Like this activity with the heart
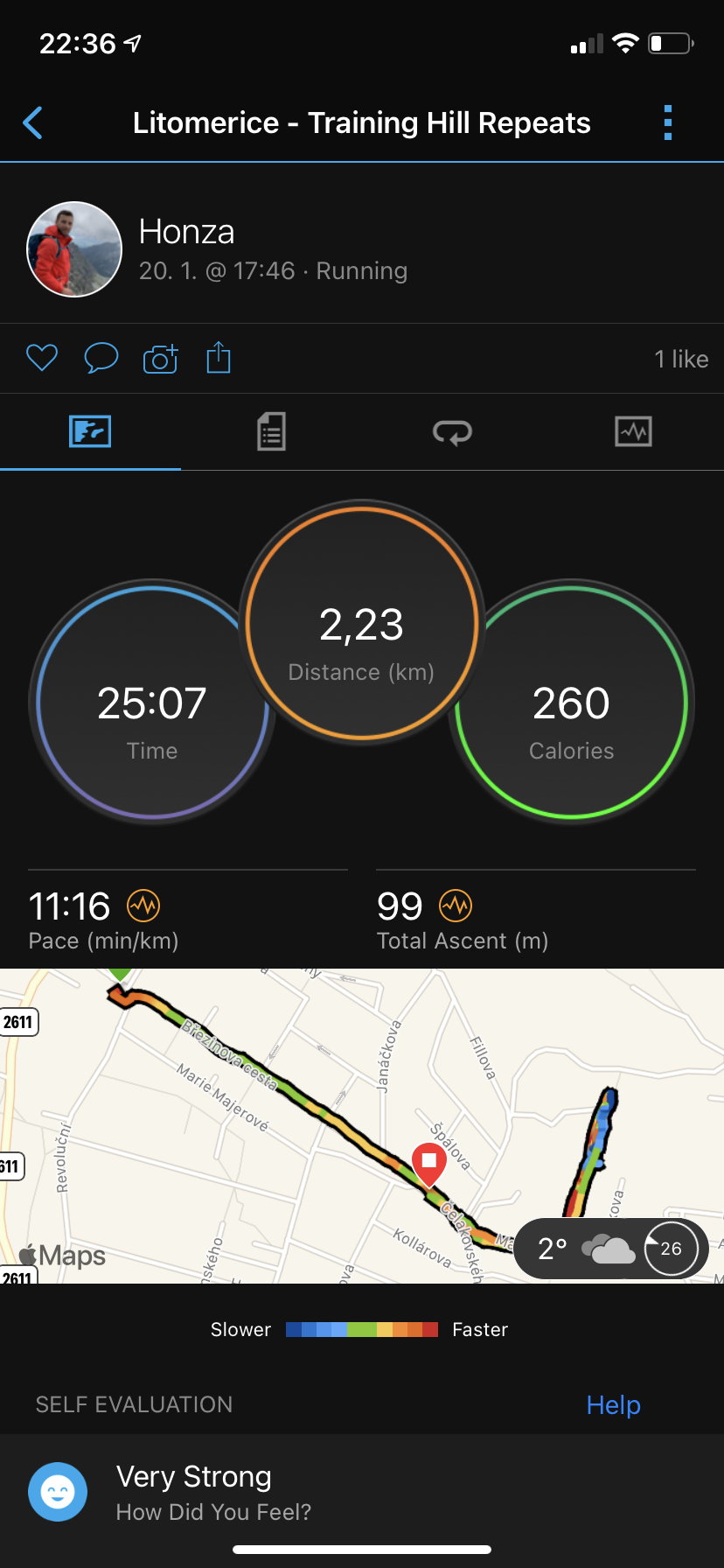This screenshot has height=1568, width=724. 41,358
